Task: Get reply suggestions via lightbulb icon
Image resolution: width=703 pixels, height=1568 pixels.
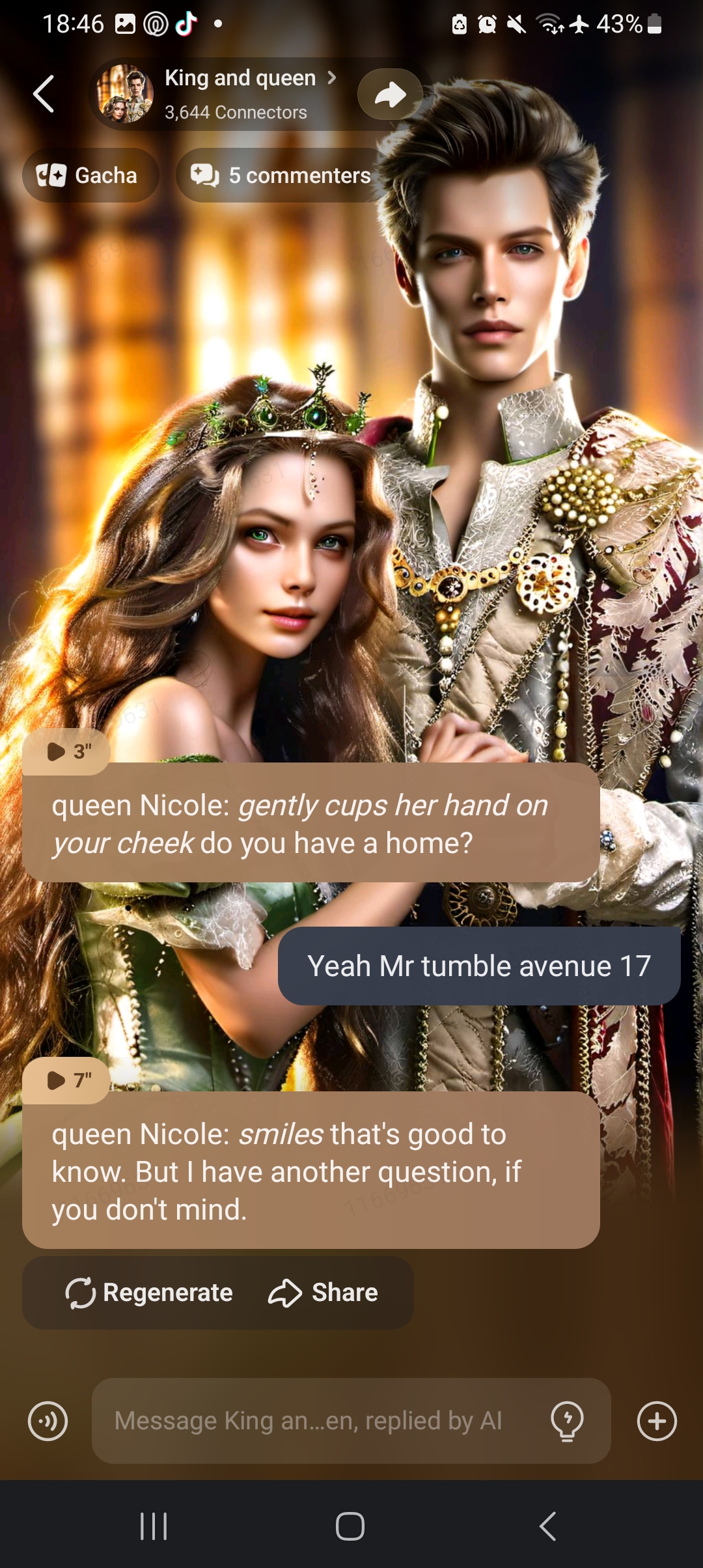Action: (567, 1421)
